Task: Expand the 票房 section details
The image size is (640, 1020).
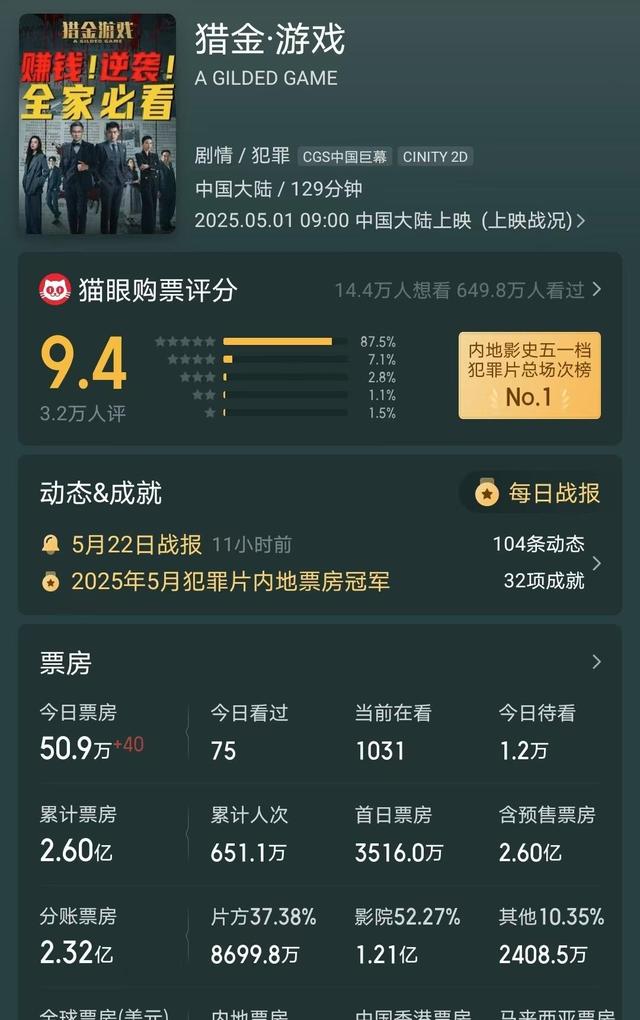Action: 596,662
